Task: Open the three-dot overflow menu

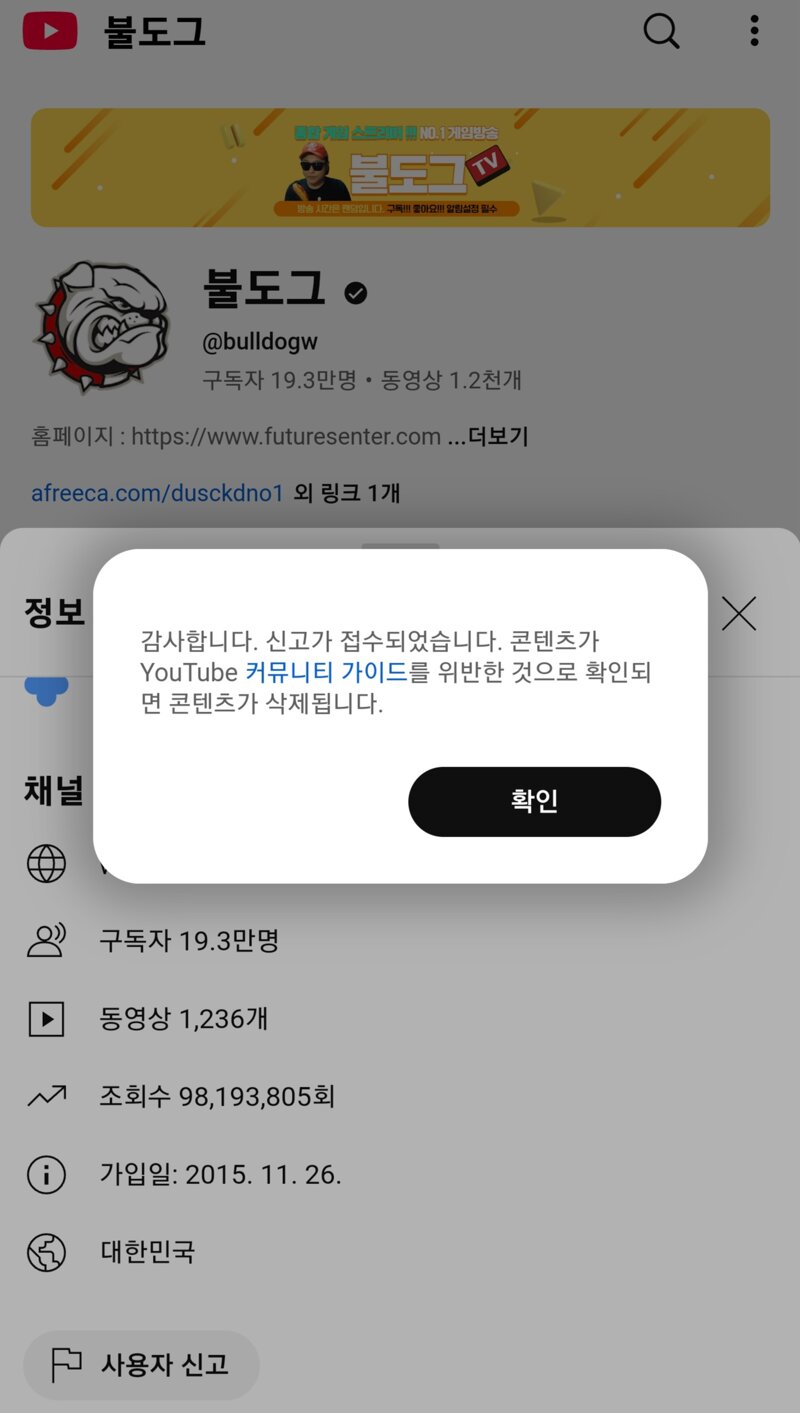Action: tap(754, 32)
